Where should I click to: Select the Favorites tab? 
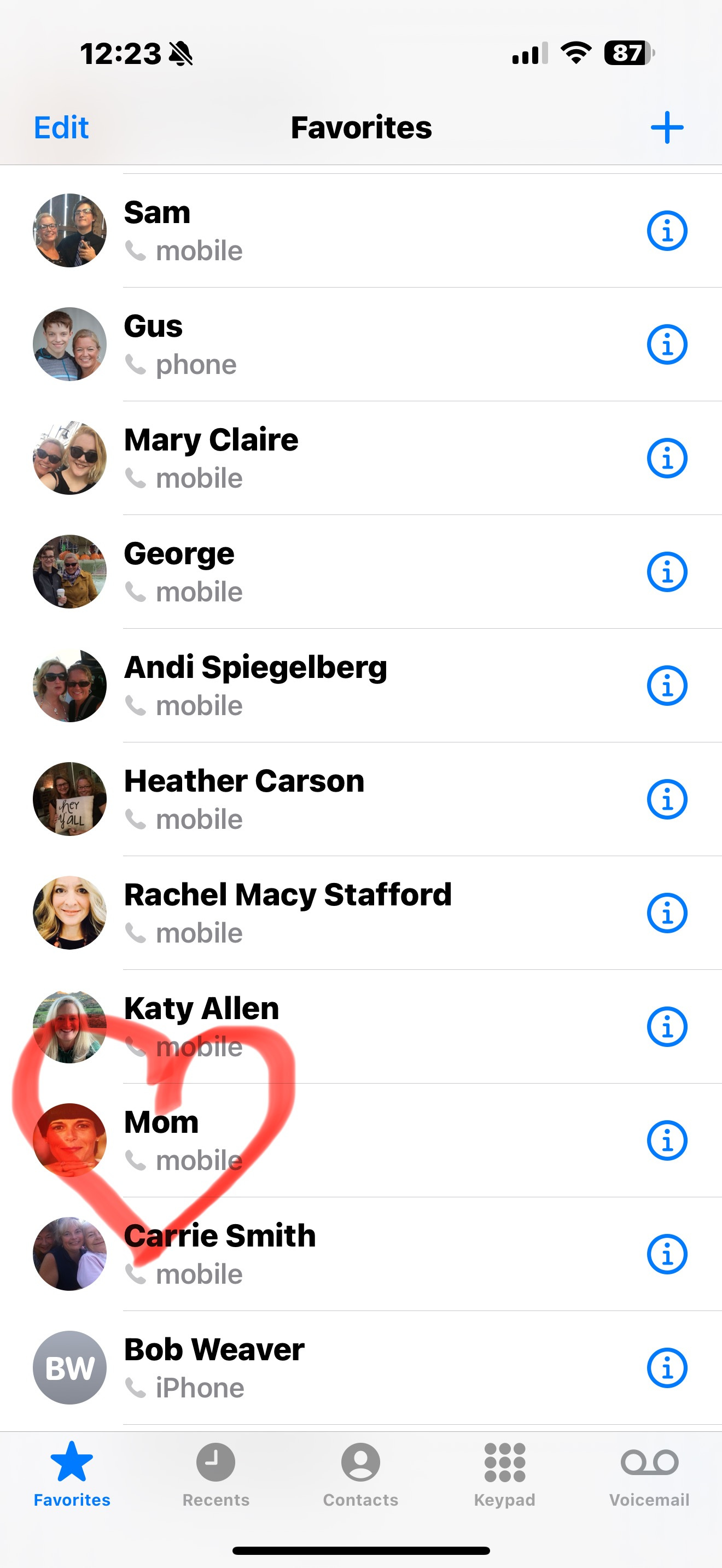pos(72,1473)
